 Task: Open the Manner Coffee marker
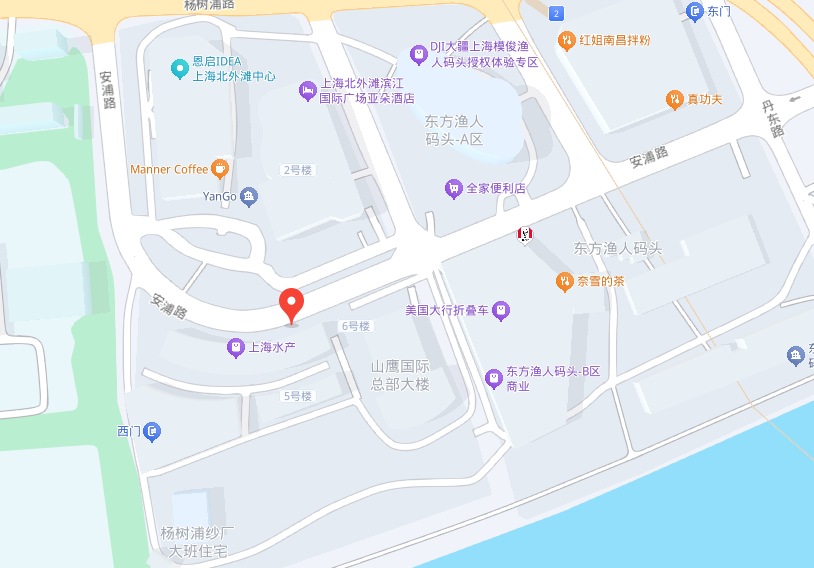coord(220,168)
